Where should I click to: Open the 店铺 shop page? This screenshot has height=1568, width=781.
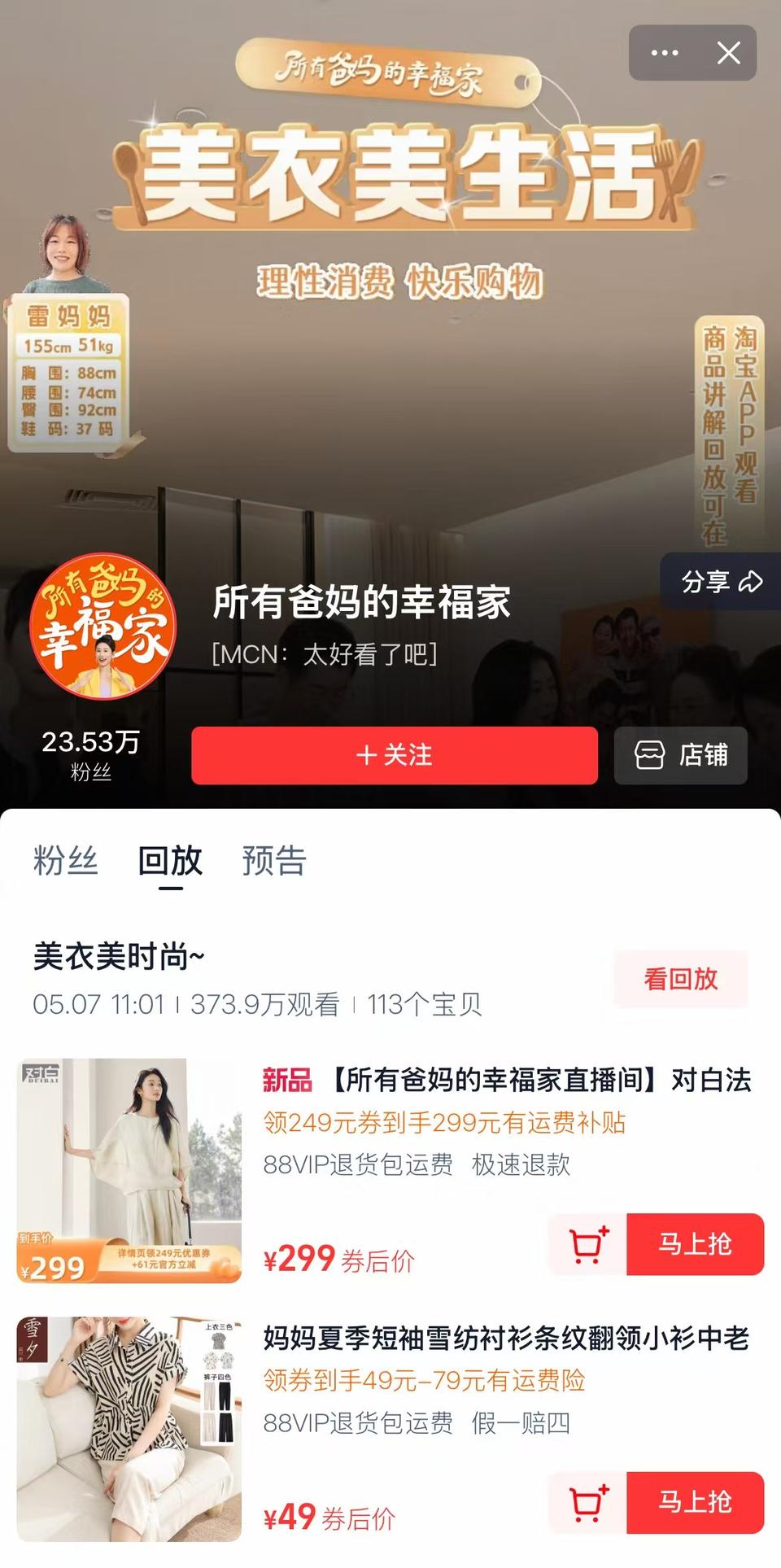coord(681,755)
